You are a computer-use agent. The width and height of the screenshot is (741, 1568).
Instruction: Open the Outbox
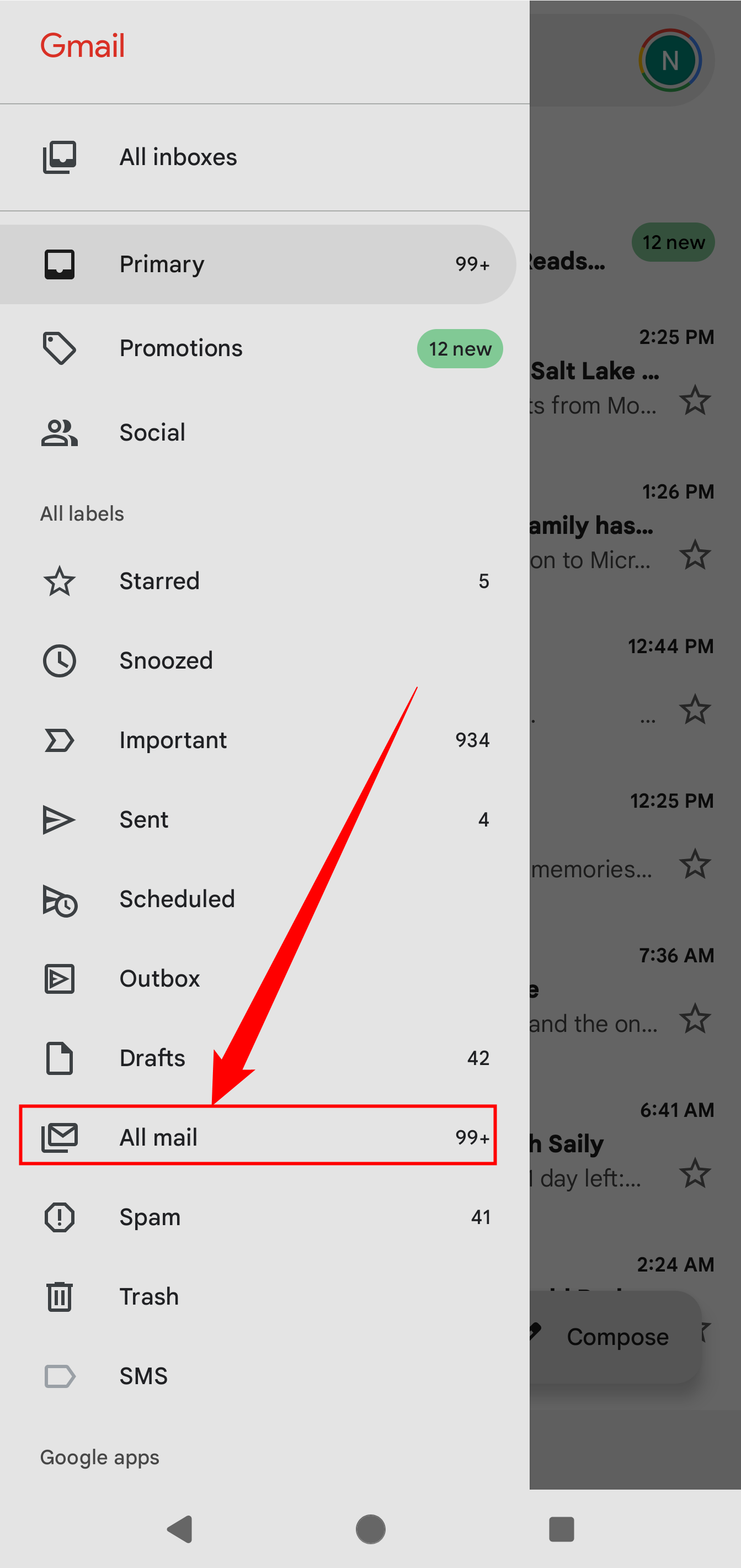point(159,979)
